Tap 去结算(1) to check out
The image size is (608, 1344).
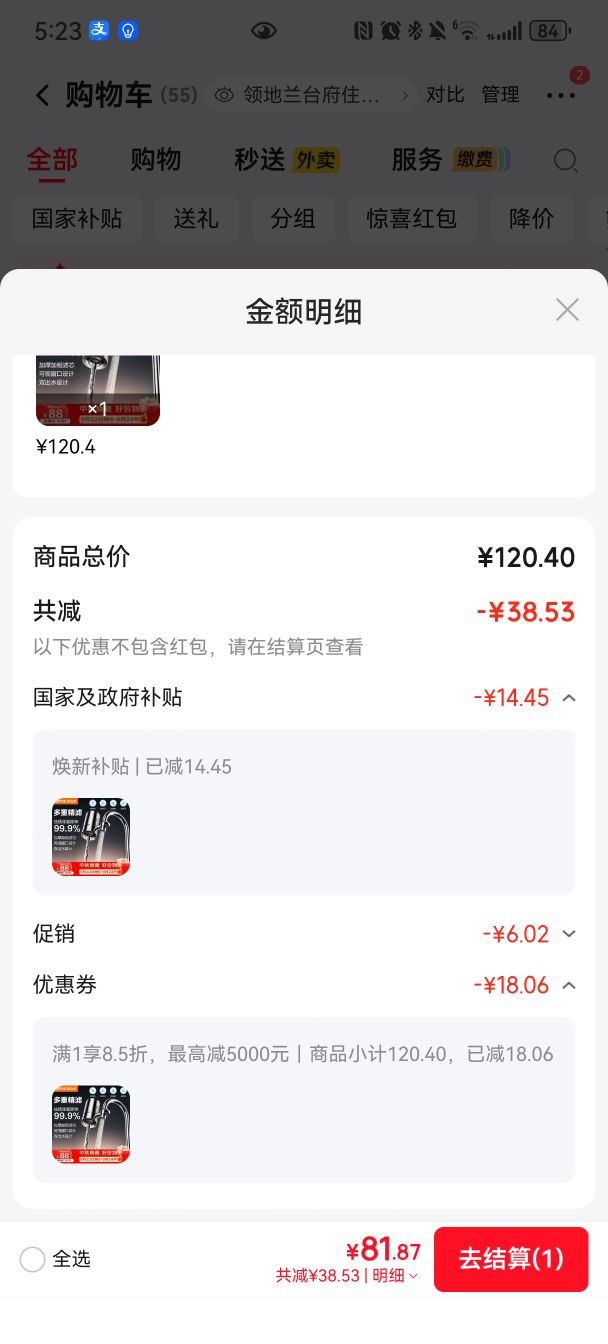tap(511, 1259)
